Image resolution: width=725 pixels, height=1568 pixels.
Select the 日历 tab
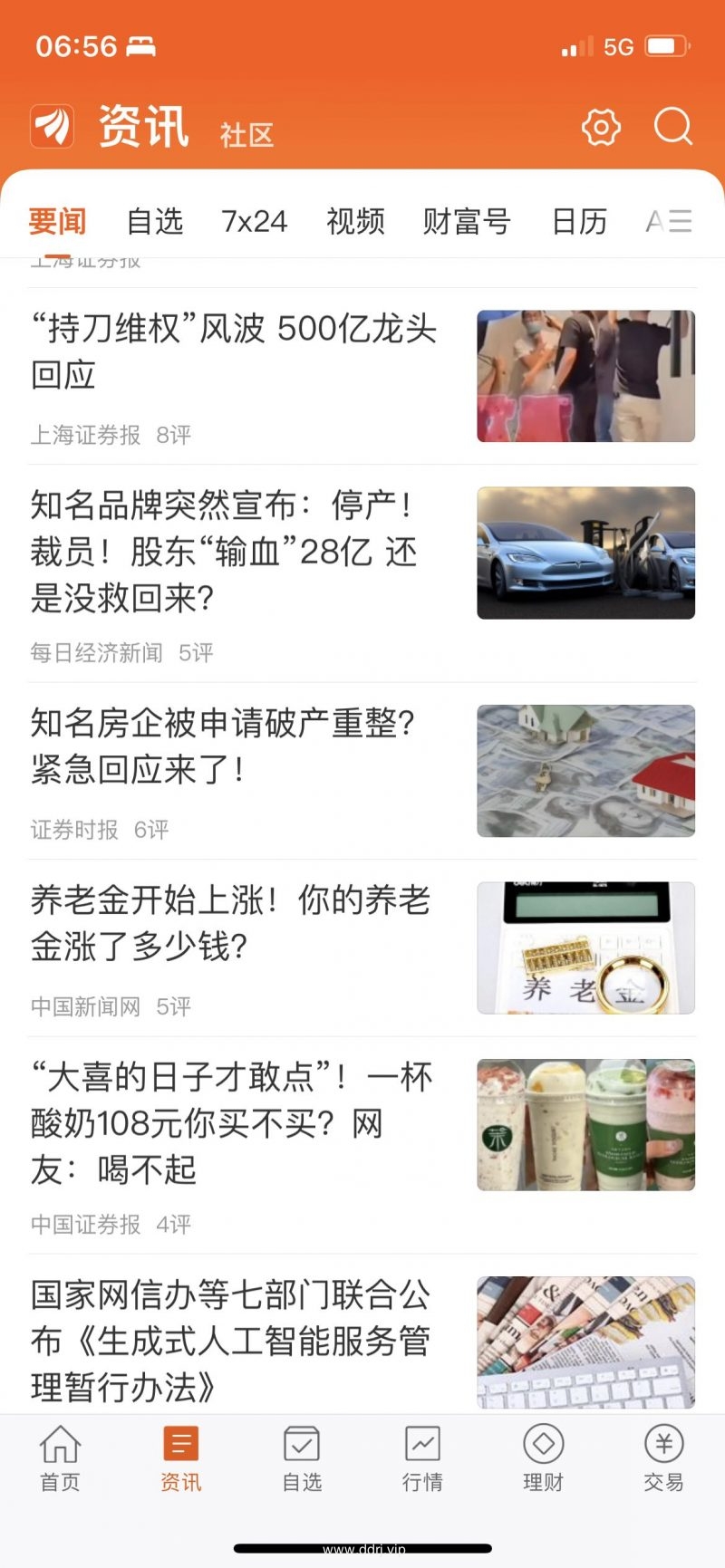pos(580,221)
